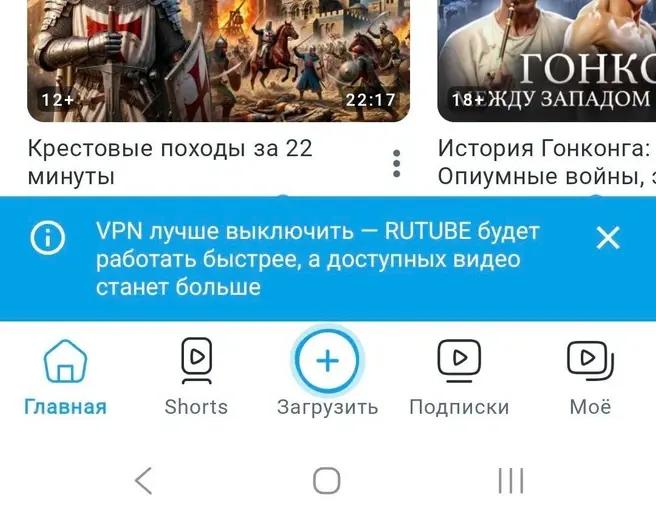This screenshot has width=656, height=519.
Task: Open the Крестовые походы за 22 минуты video
Action: coord(218,60)
